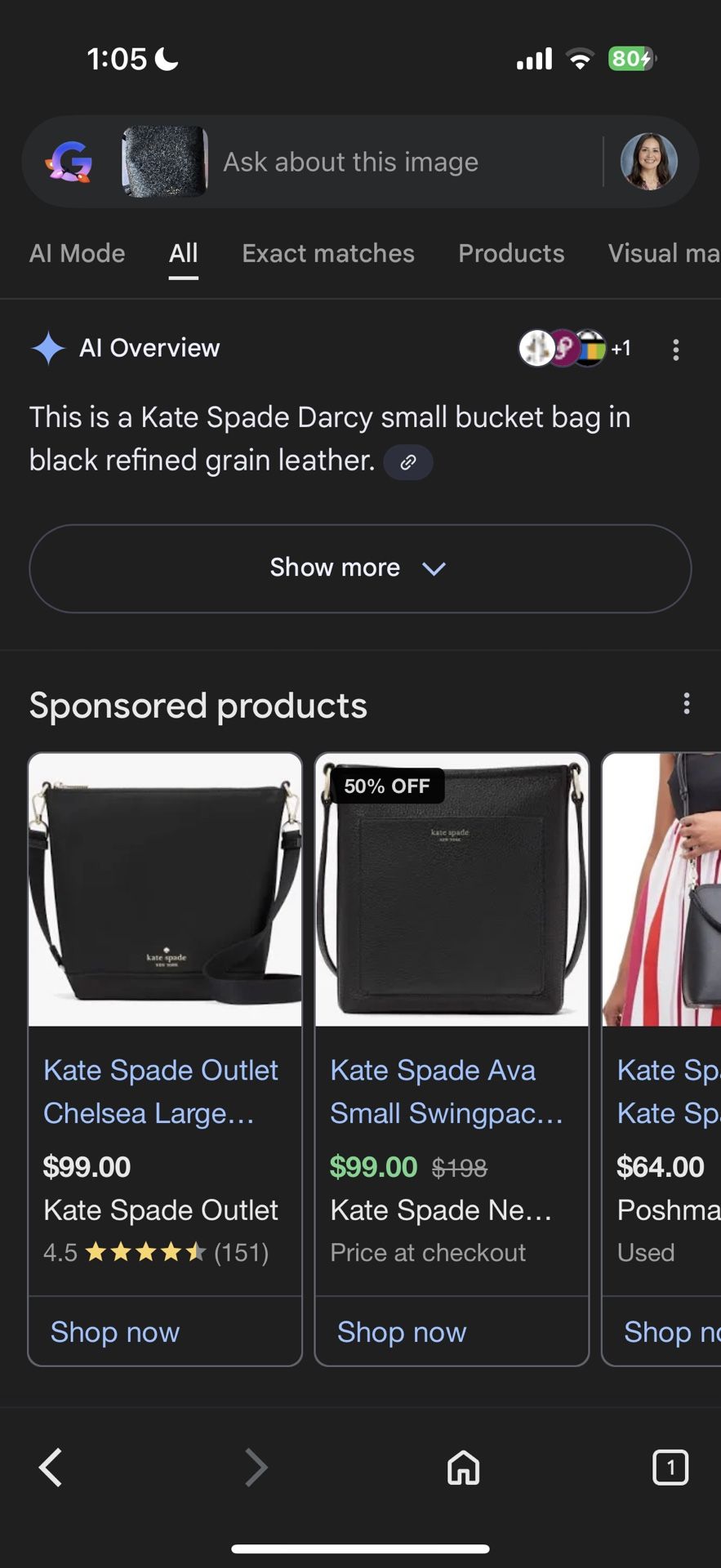
Task: Open the tab switcher showing 1 tab
Action: click(x=670, y=1467)
